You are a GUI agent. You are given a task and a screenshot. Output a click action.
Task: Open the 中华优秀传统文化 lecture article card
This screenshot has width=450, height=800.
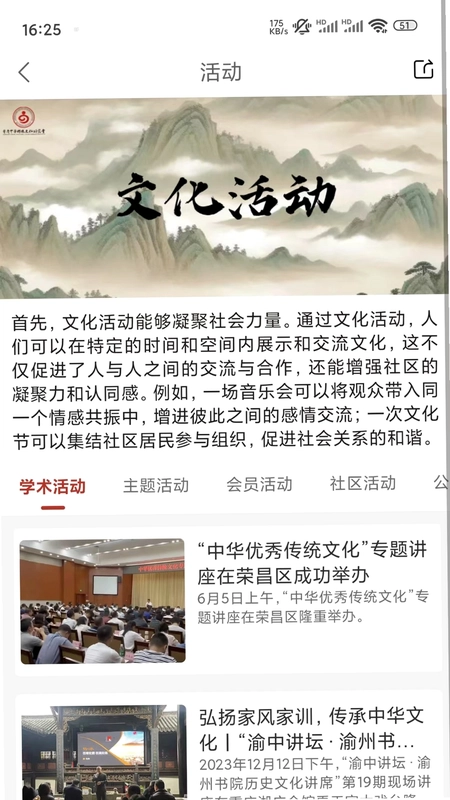pyautogui.click(x=228, y=599)
